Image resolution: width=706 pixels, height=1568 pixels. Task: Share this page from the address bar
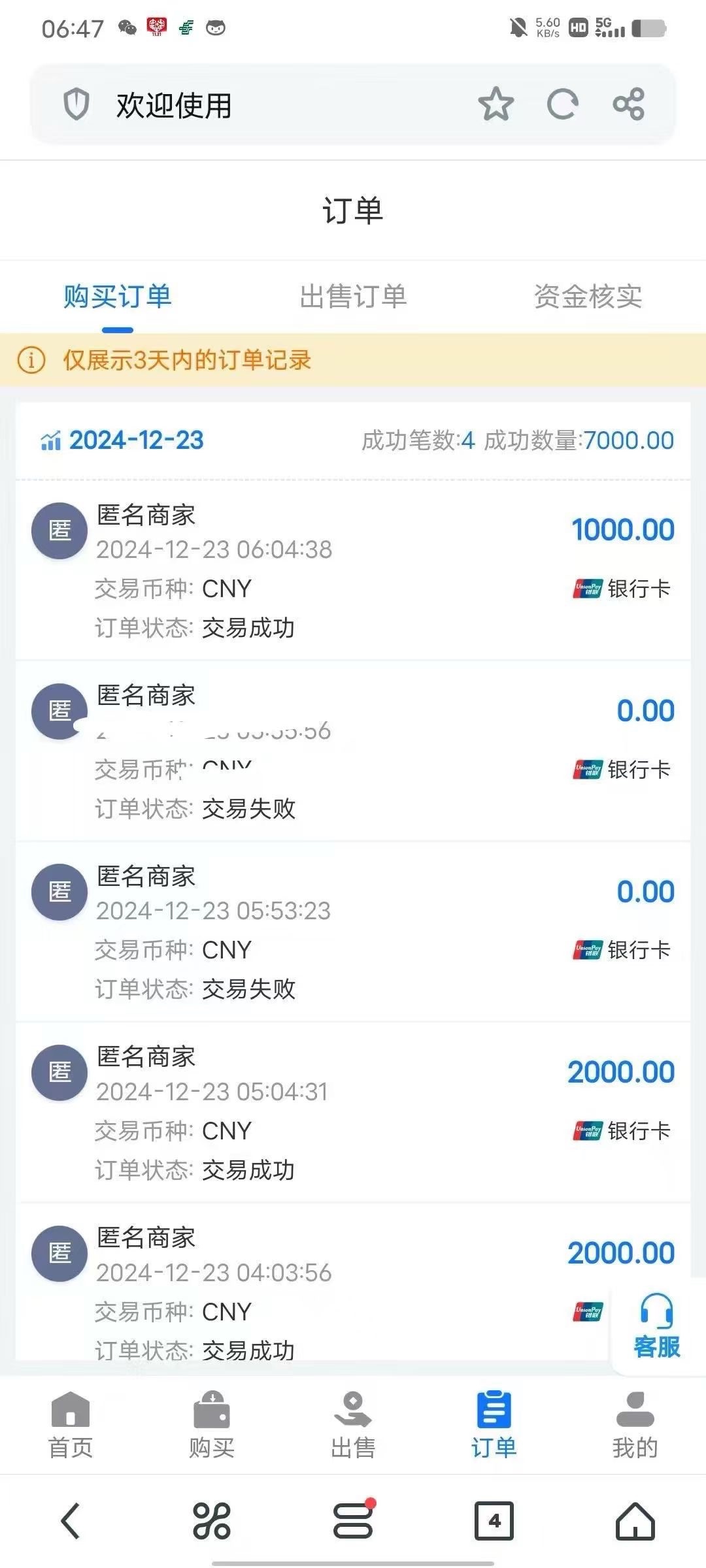pos(628,105)
